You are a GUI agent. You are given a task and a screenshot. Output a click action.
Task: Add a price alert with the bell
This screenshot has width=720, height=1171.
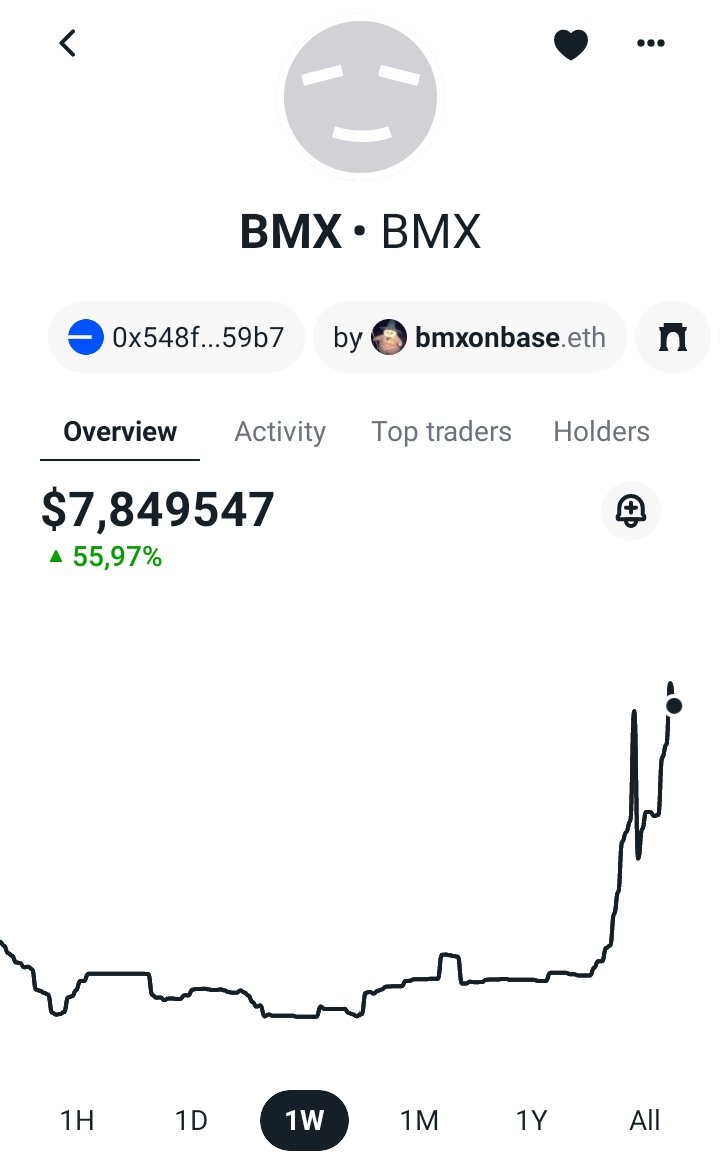pos(631,511)
